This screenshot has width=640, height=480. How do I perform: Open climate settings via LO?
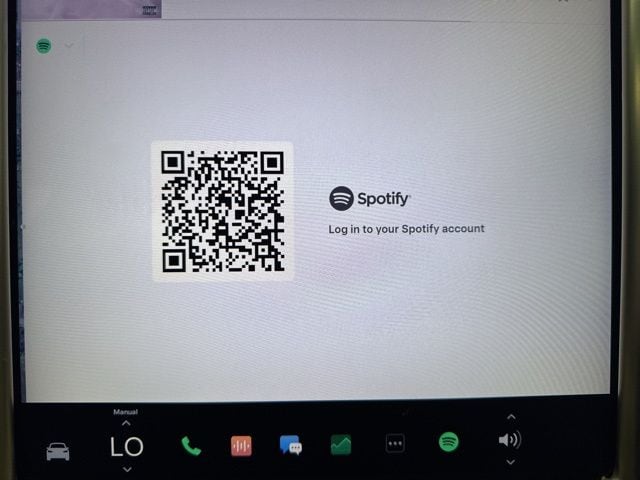tap(126, 447)
